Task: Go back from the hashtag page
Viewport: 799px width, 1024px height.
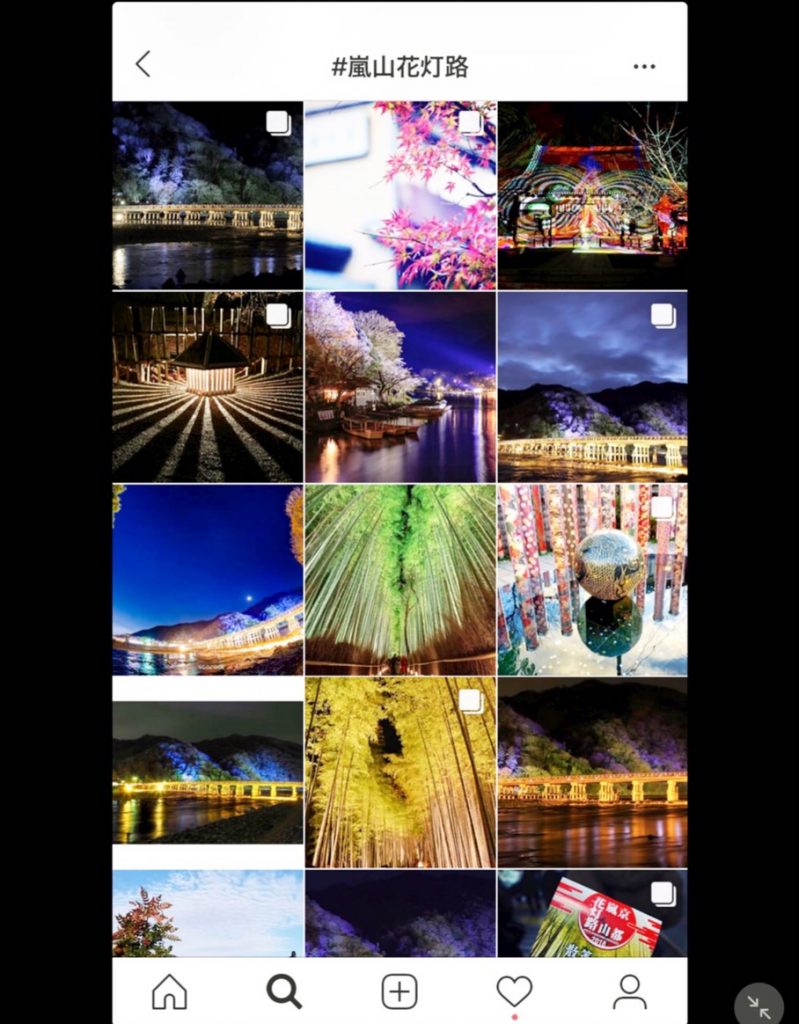Action: 143,65
